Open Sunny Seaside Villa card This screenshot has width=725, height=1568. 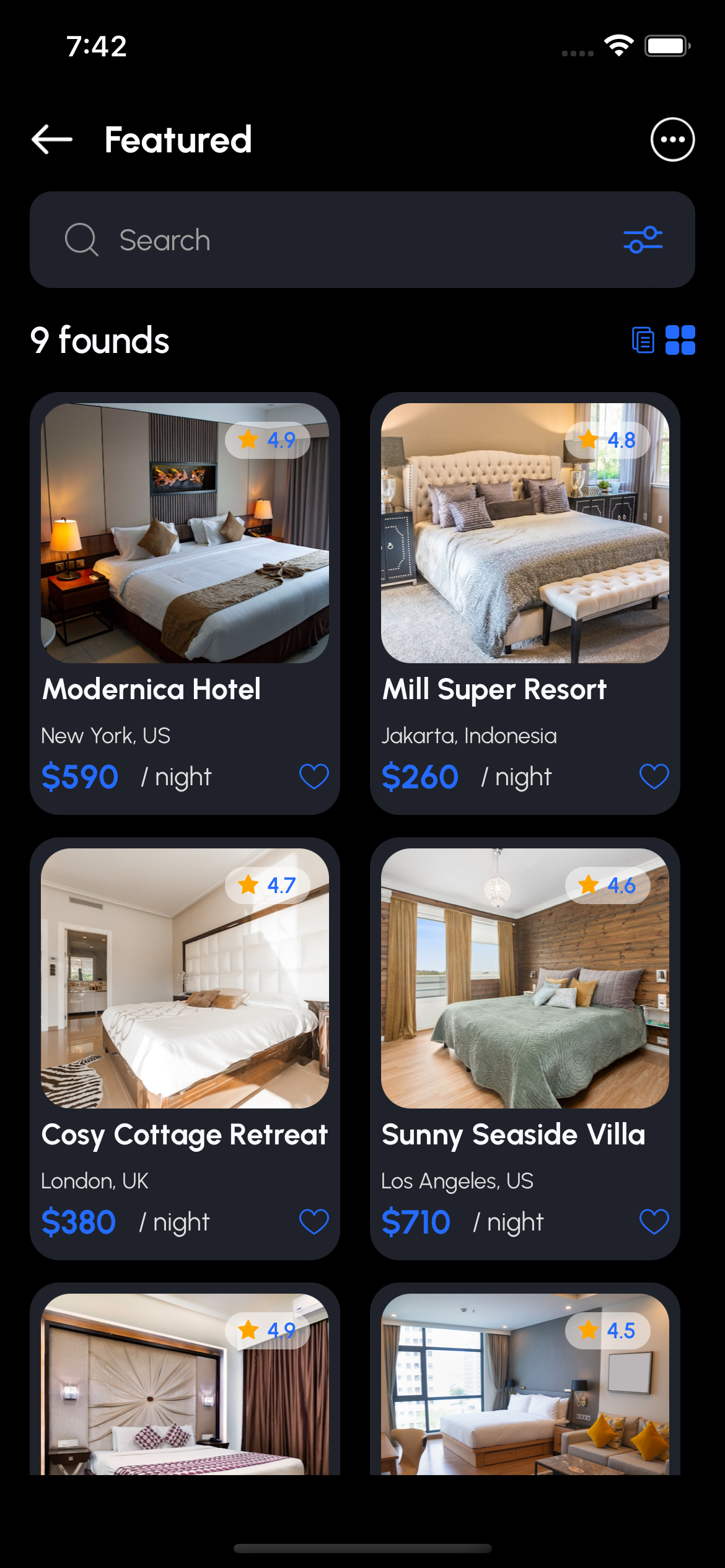[524, 1003]
